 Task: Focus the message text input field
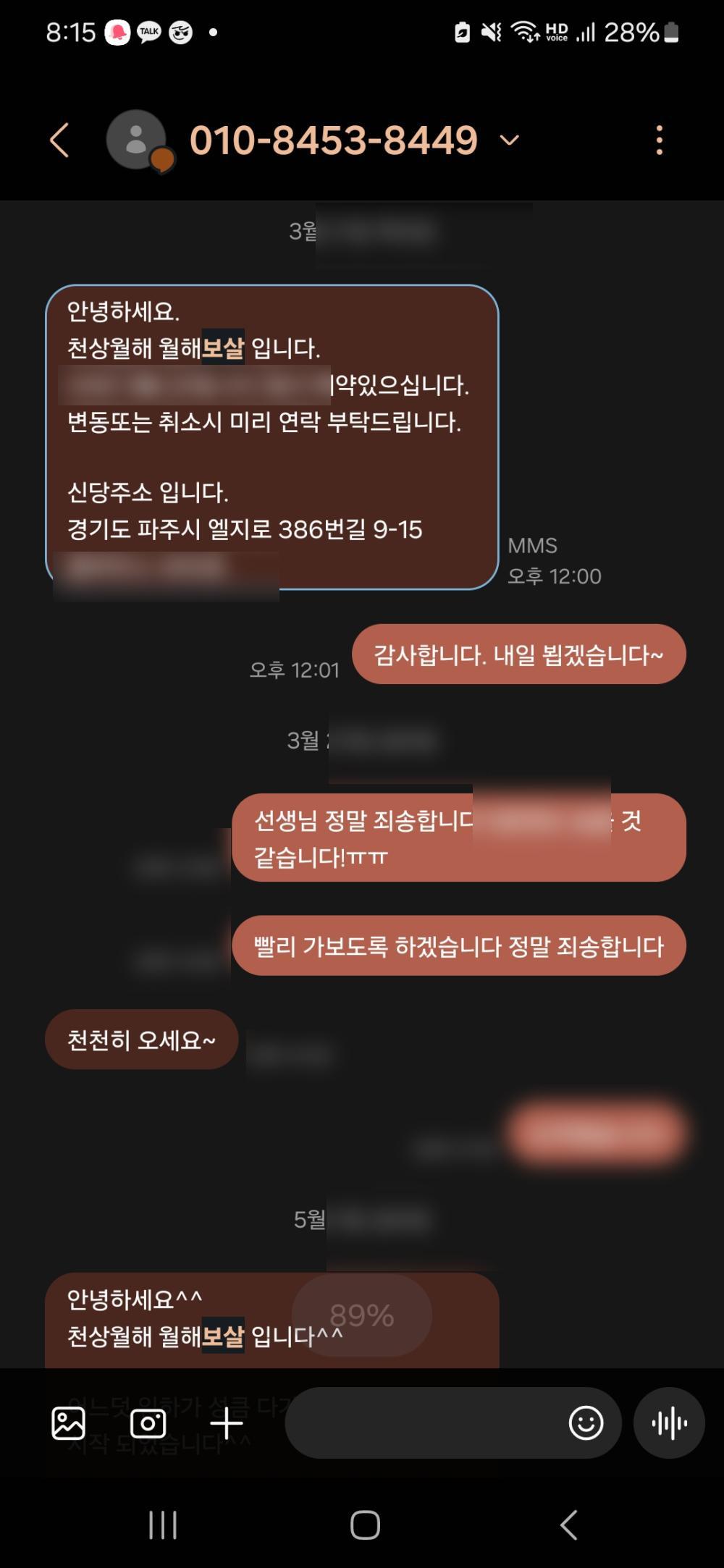424,1423
